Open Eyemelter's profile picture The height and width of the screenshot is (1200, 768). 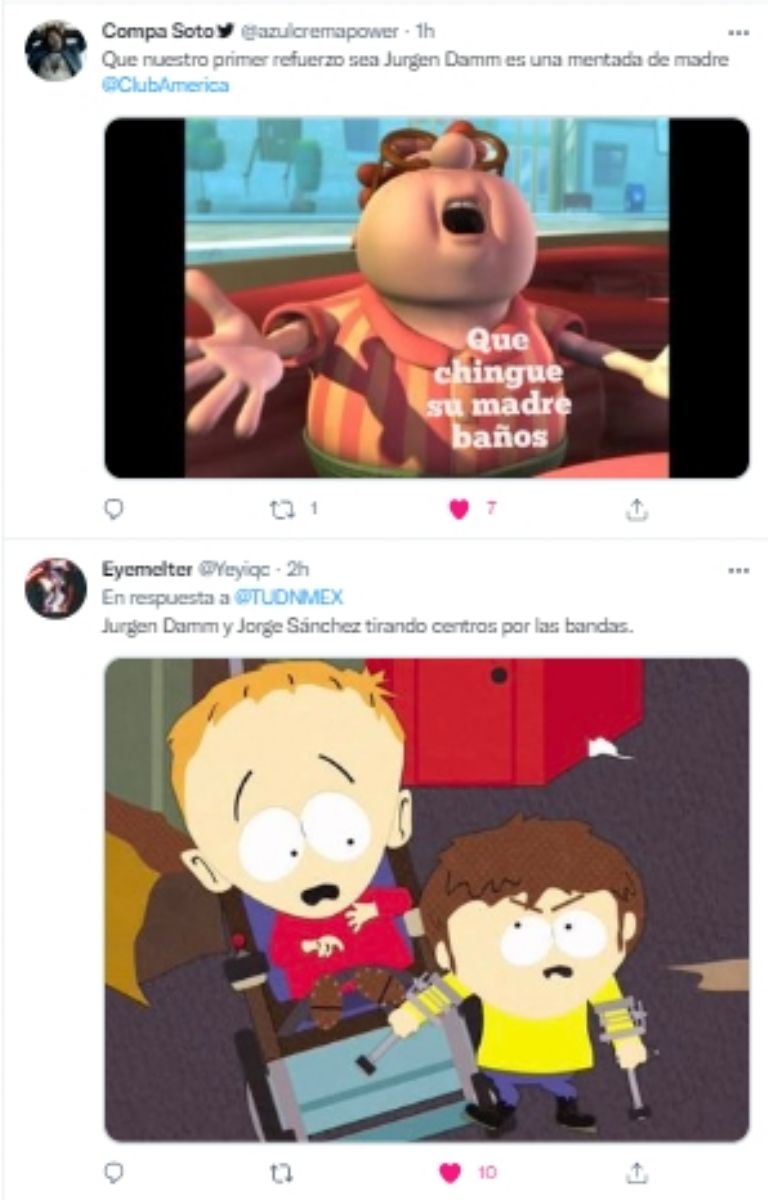(x=55, y=588)
